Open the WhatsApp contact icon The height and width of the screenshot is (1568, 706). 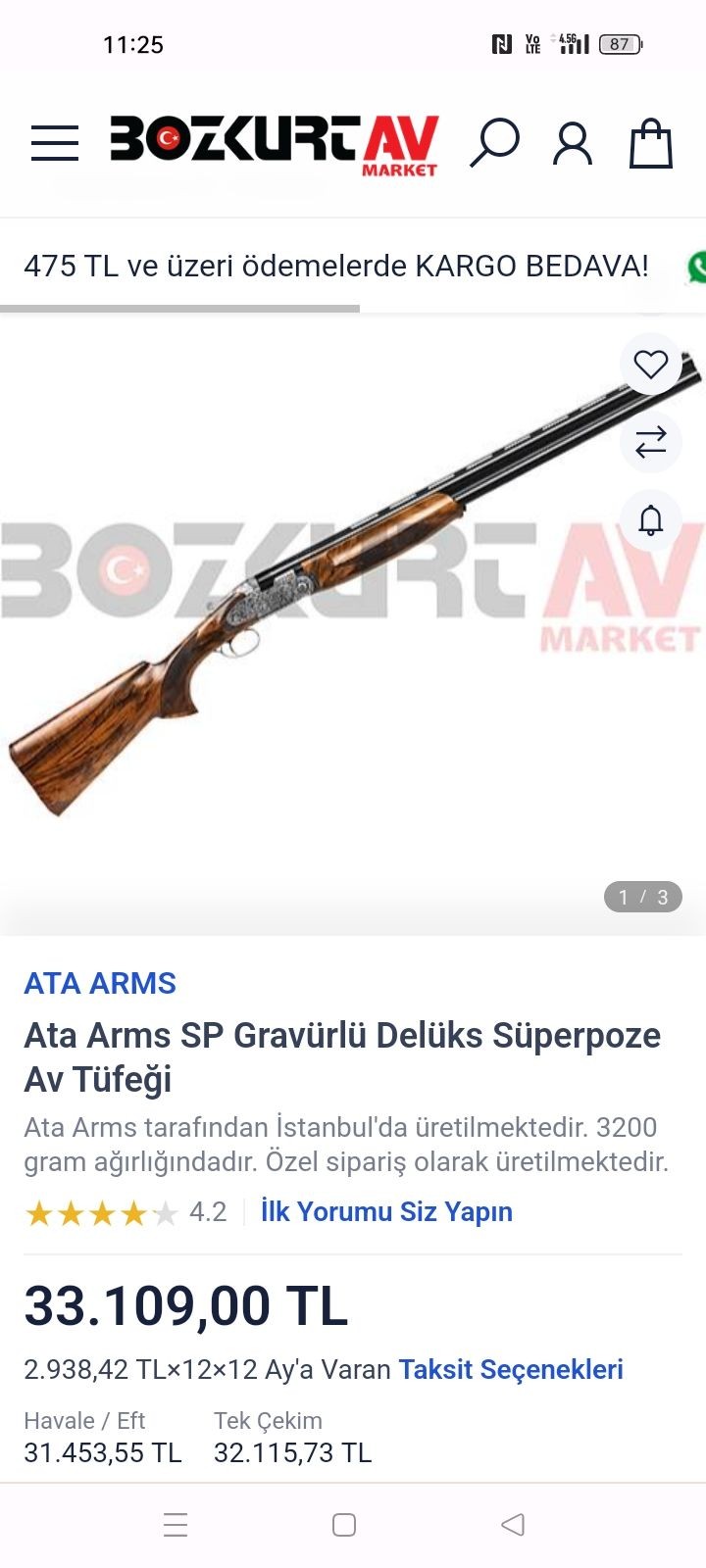pyautogui.click(x=697, y=267)
